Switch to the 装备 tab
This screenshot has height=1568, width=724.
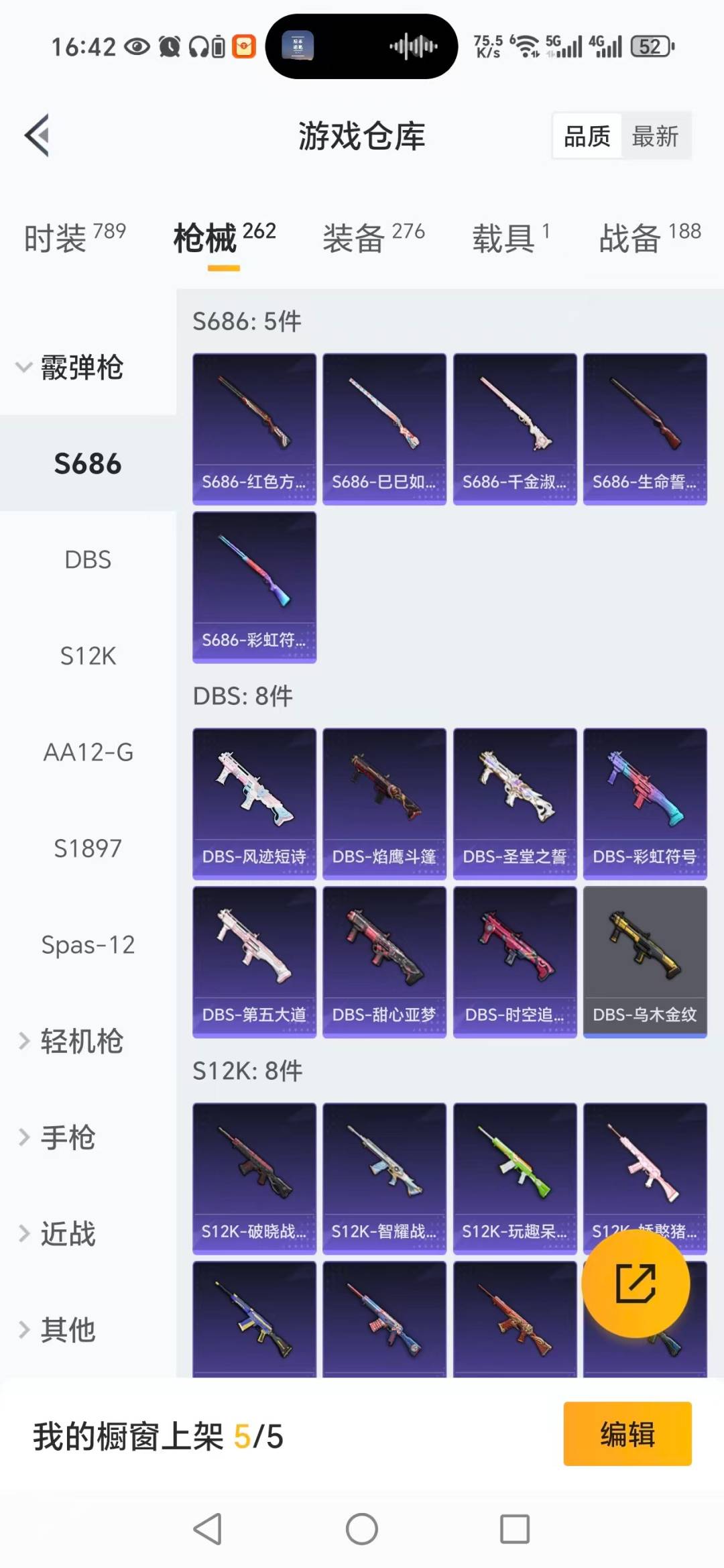point(373,238)
